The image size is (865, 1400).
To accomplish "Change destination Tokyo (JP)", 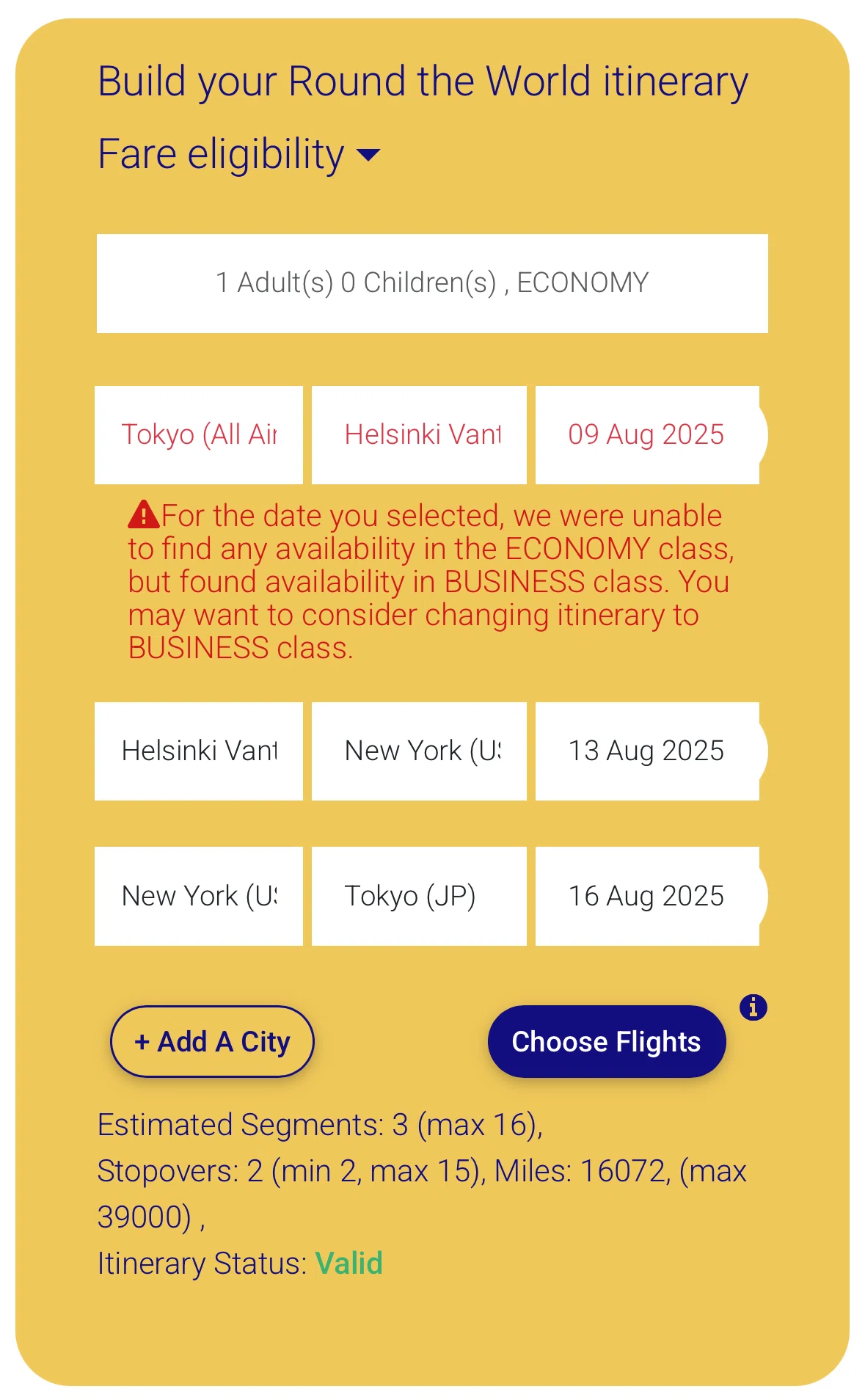I will click(x=419, y=896).
